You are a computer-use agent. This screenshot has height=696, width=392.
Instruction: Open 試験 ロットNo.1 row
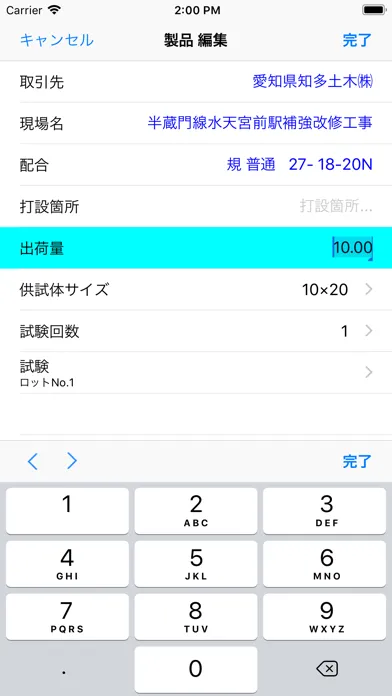(196, 372)
